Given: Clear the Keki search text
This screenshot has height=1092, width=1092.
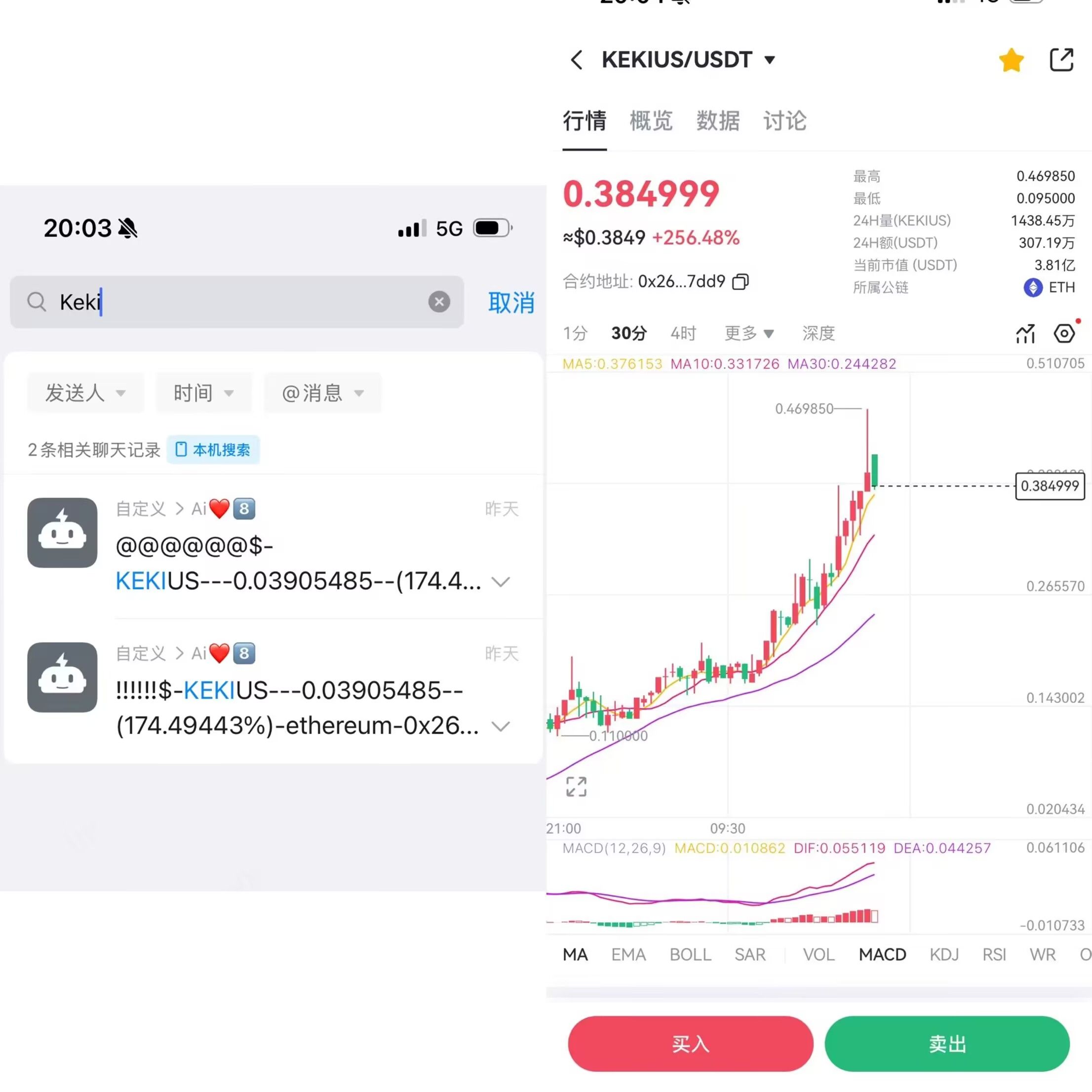Looking at the screenshot, I should click(439, 302).
